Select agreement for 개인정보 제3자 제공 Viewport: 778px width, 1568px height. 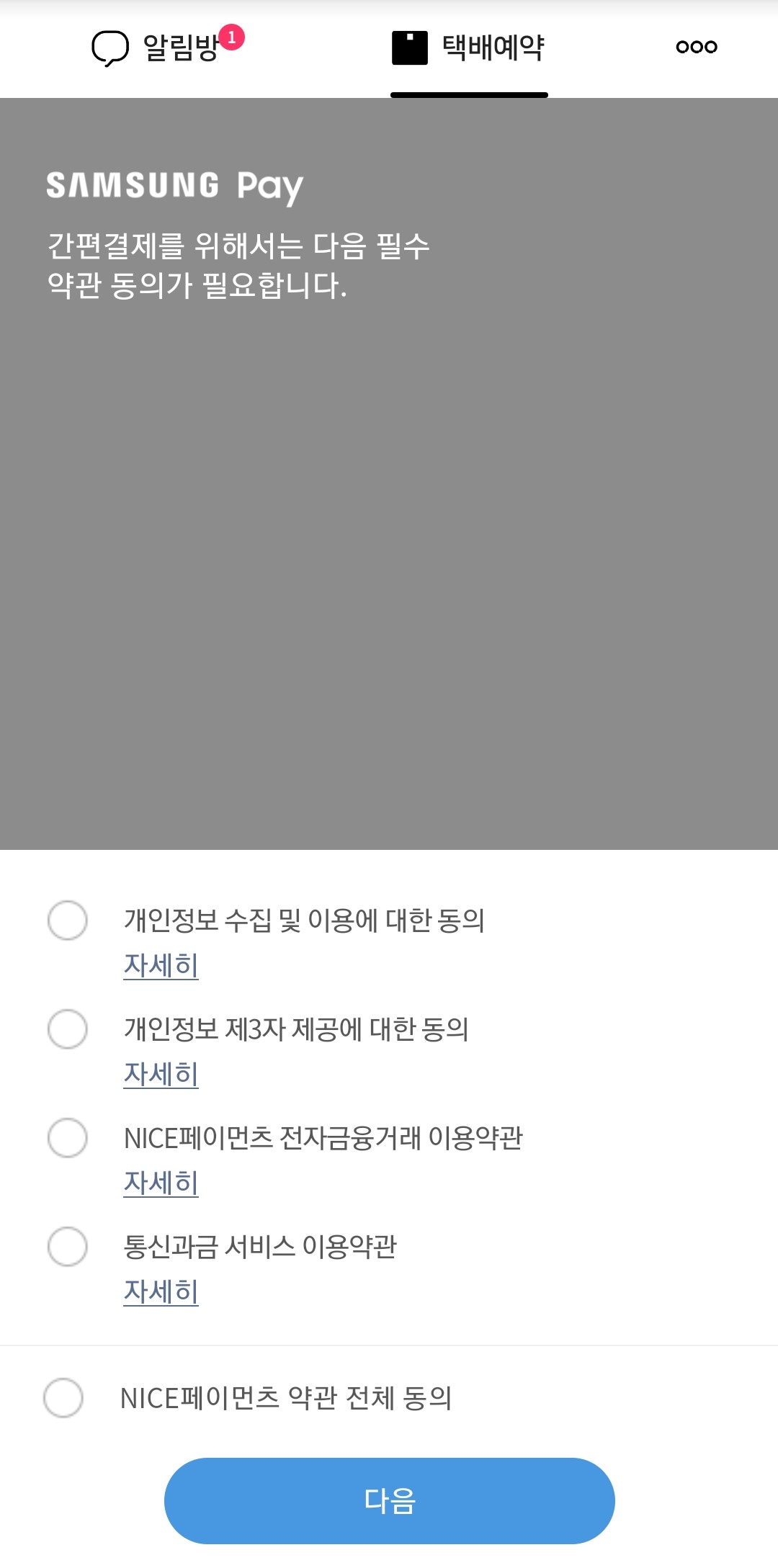click(68, 1030)
